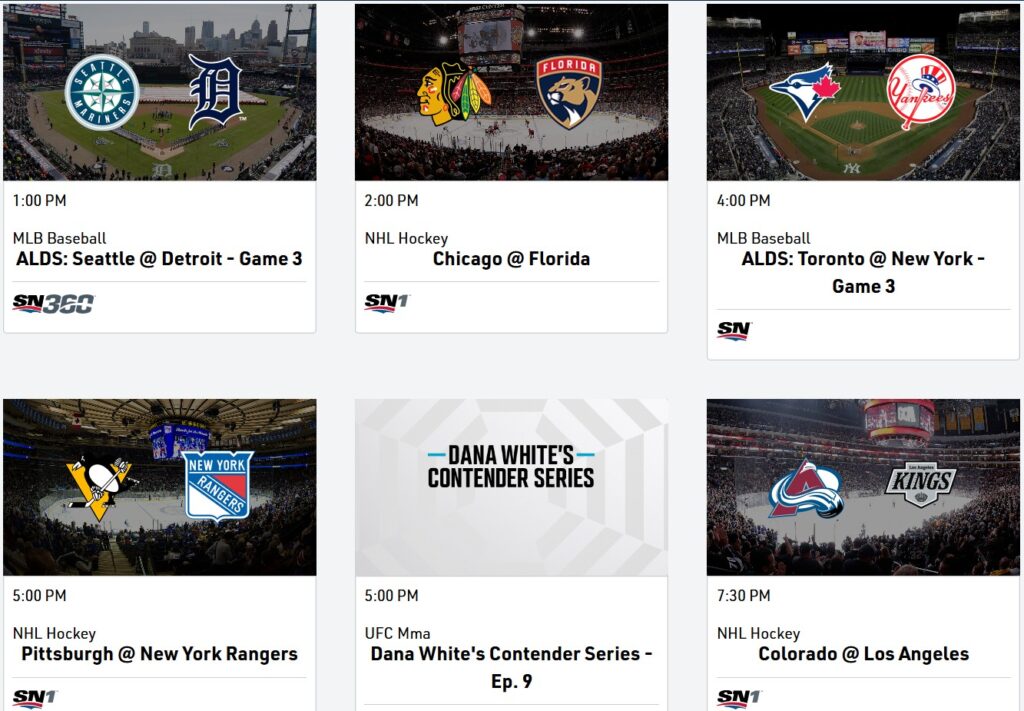Viewport: 1024px width, 711px height.
Task: Tap the Colorado @ Los Angeles game card
Action: tap(863, 653)
